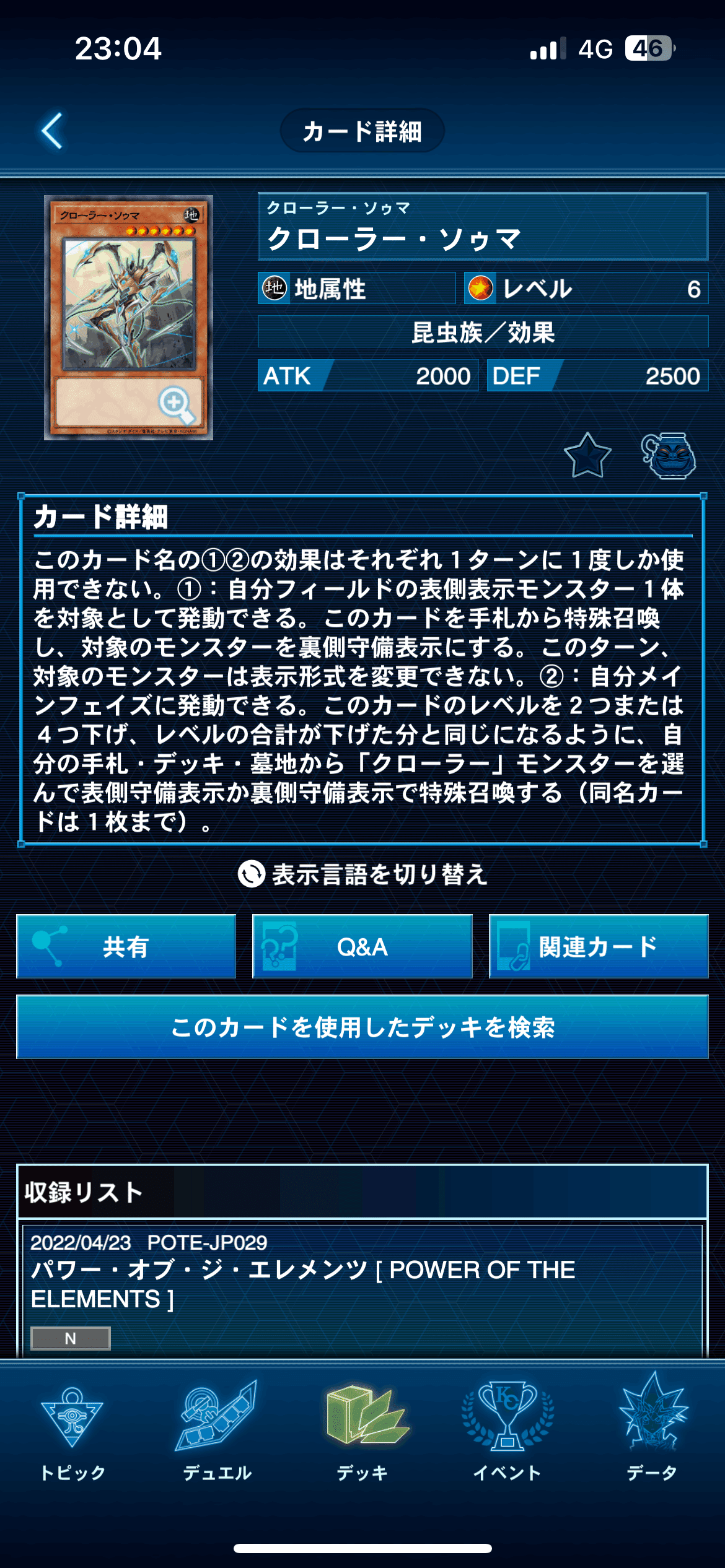Search decks using this card
This screenshot has width=725, height=1568.
point(362,1027)
